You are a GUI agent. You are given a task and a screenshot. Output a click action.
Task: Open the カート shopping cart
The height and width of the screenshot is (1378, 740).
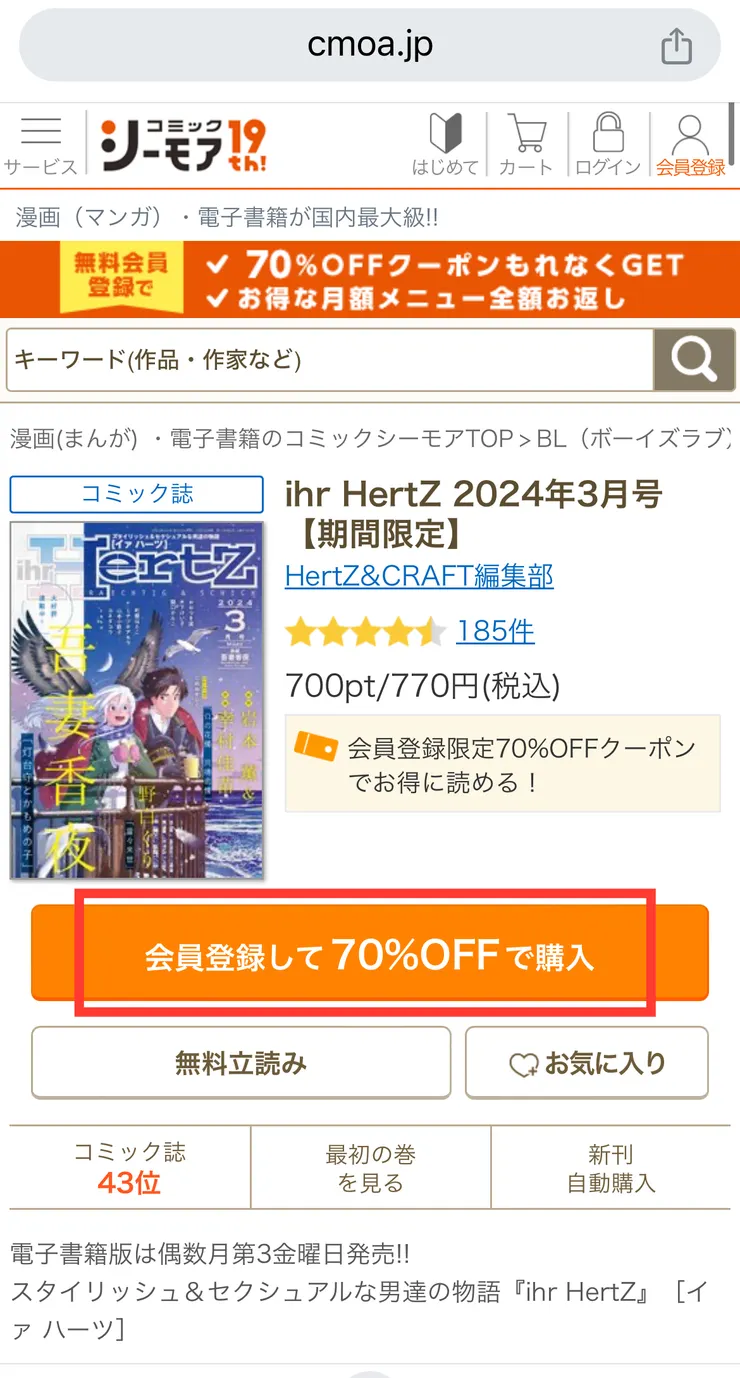[x=526, y=144]
